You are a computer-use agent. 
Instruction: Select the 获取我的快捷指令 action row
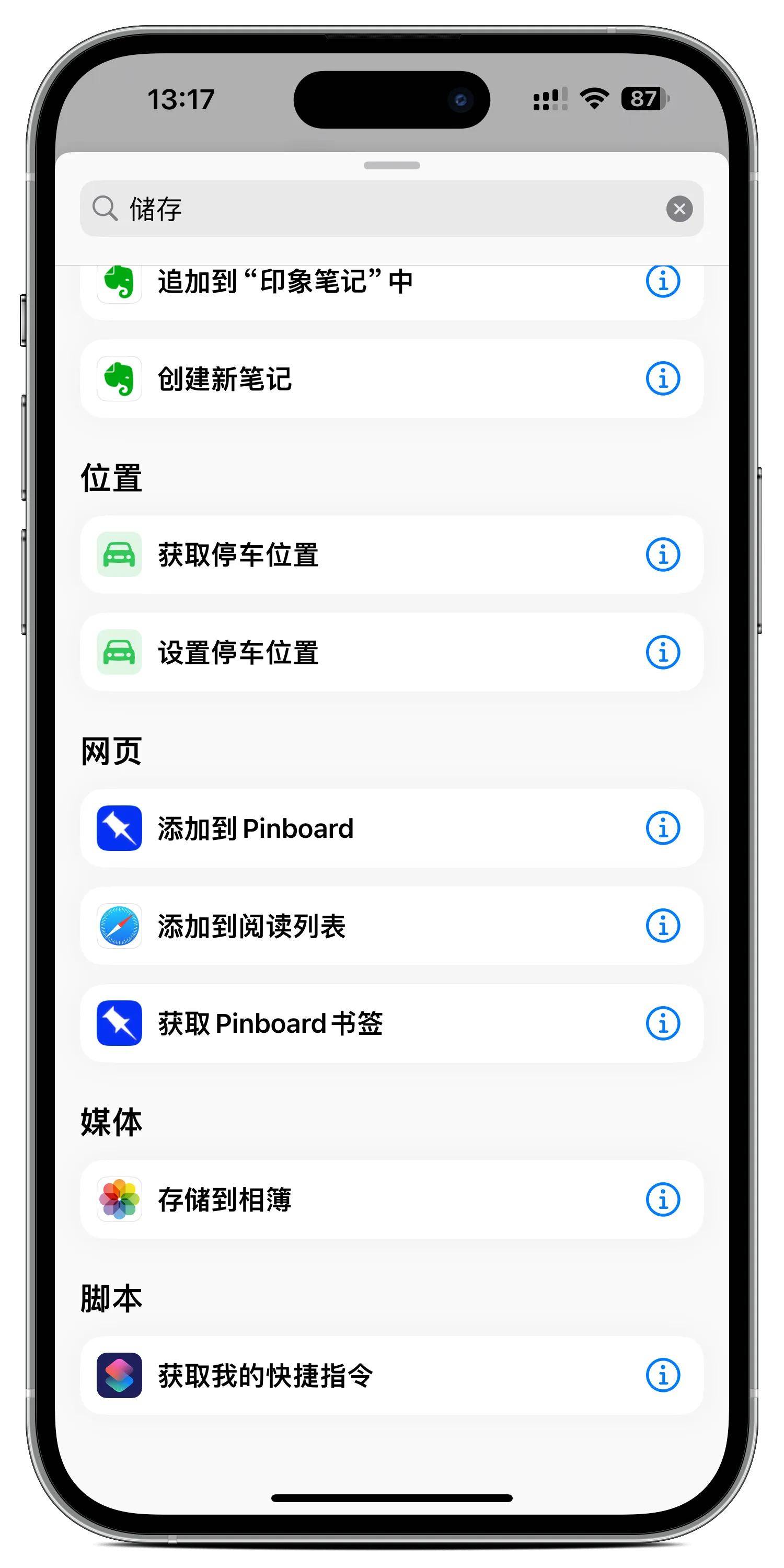(x=365, y=1375)
